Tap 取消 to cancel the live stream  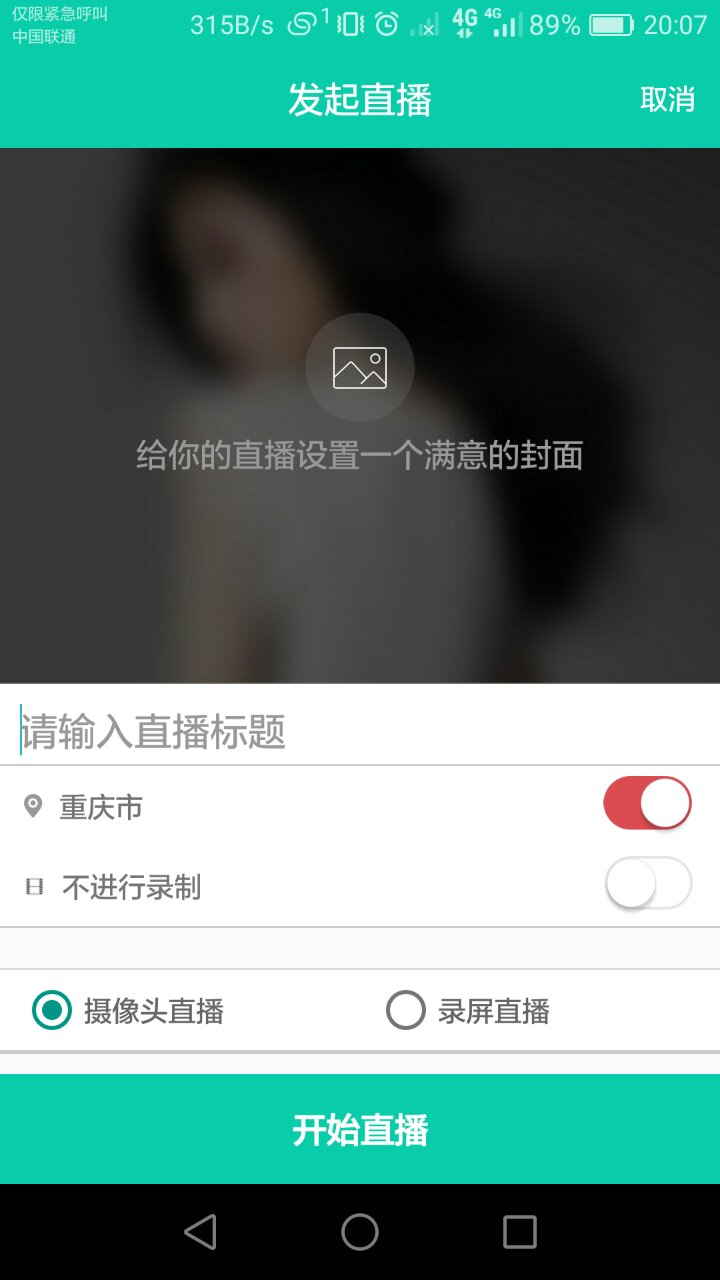pos(667,99)
